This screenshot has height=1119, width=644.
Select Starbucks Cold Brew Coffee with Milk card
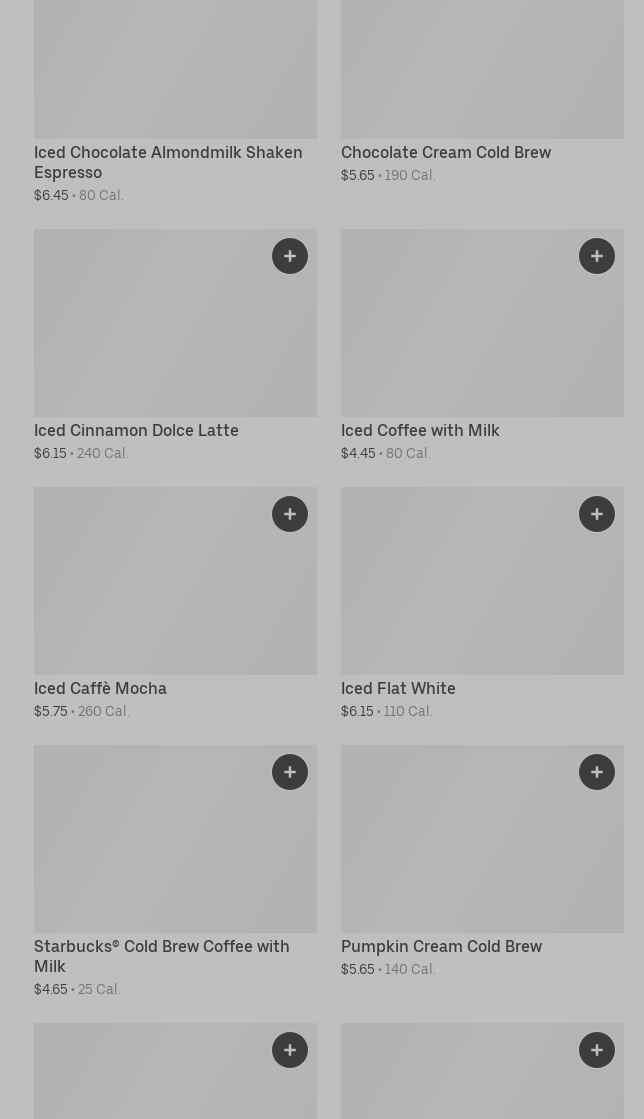[161, 956]
